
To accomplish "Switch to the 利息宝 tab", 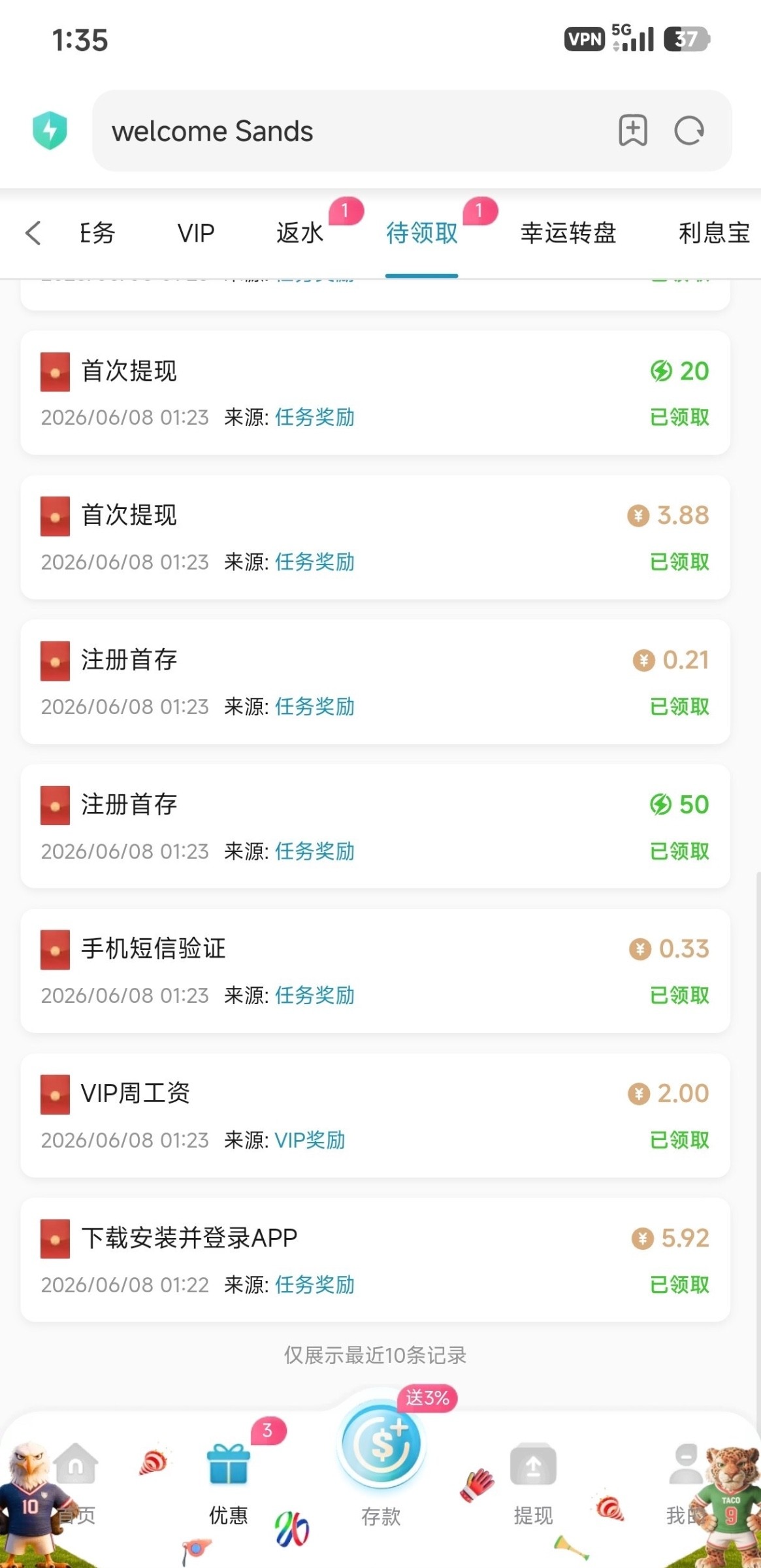I will click(715, 233).
